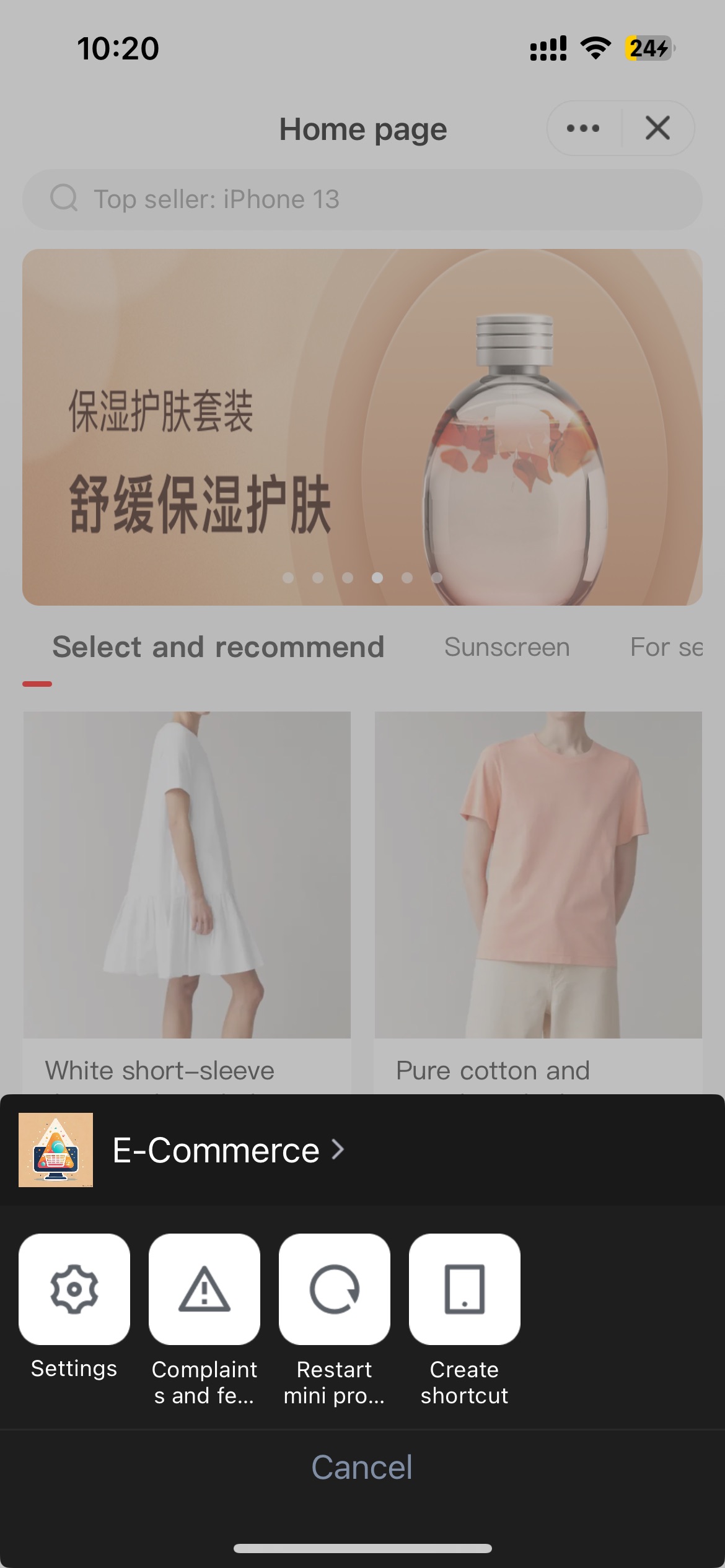Open the skincare banner promotion
Image resolution: width=725 pixels, height=1568 pixels.
click(x=362, y=427)
